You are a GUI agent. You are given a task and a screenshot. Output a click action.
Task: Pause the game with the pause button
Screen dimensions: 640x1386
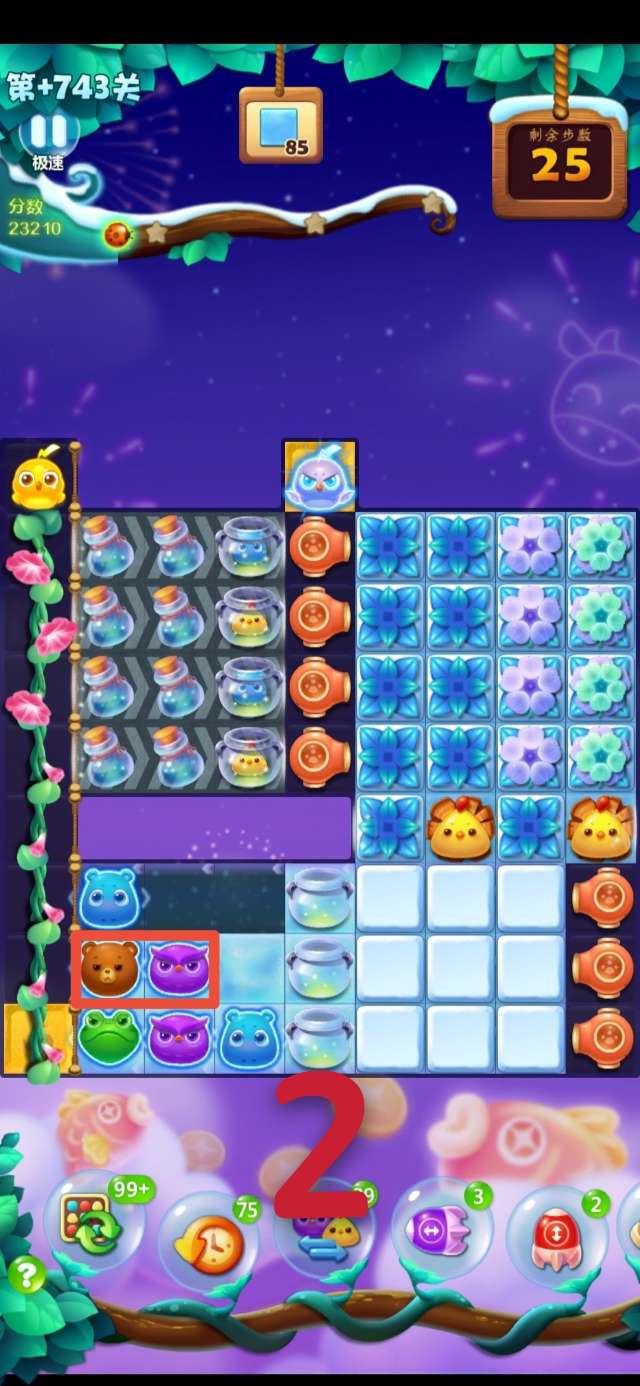pyautogui.click(x=48, y=133)
